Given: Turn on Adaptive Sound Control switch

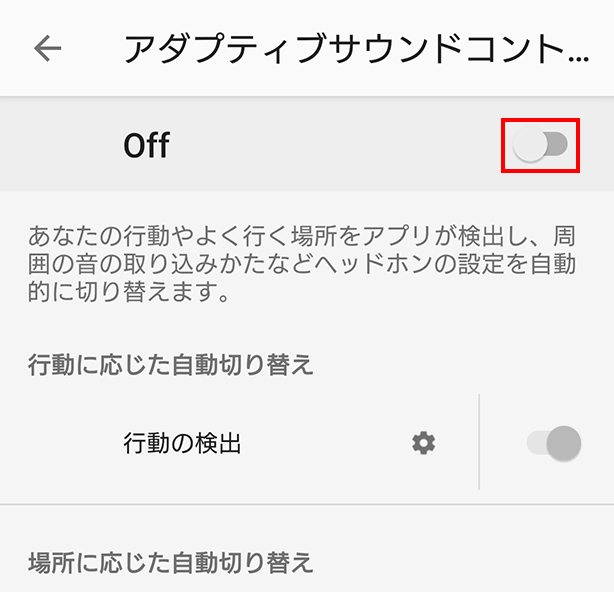Looking at the screenshot, I should click(x=541, y=146).
